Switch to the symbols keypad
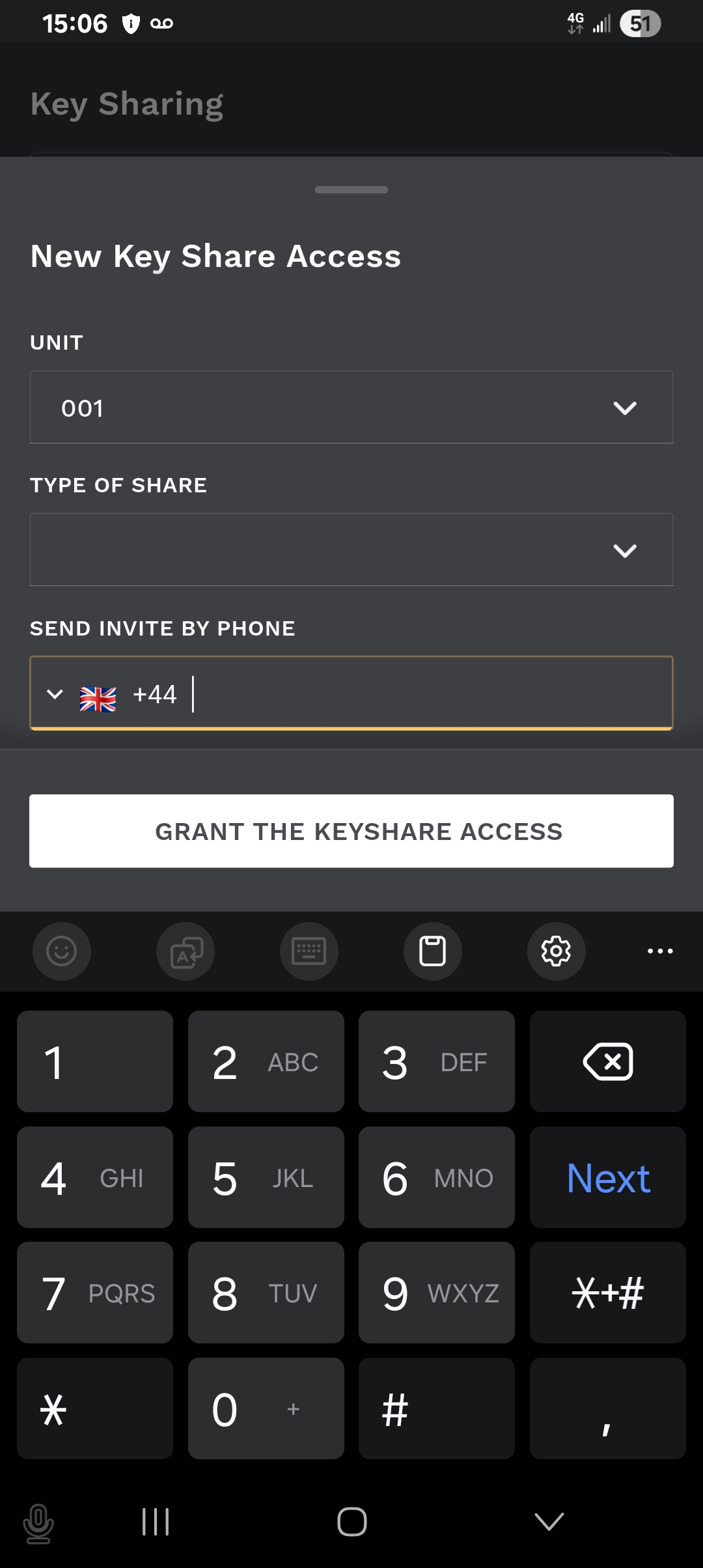 pyautogui.click(x=608, y=1293)
